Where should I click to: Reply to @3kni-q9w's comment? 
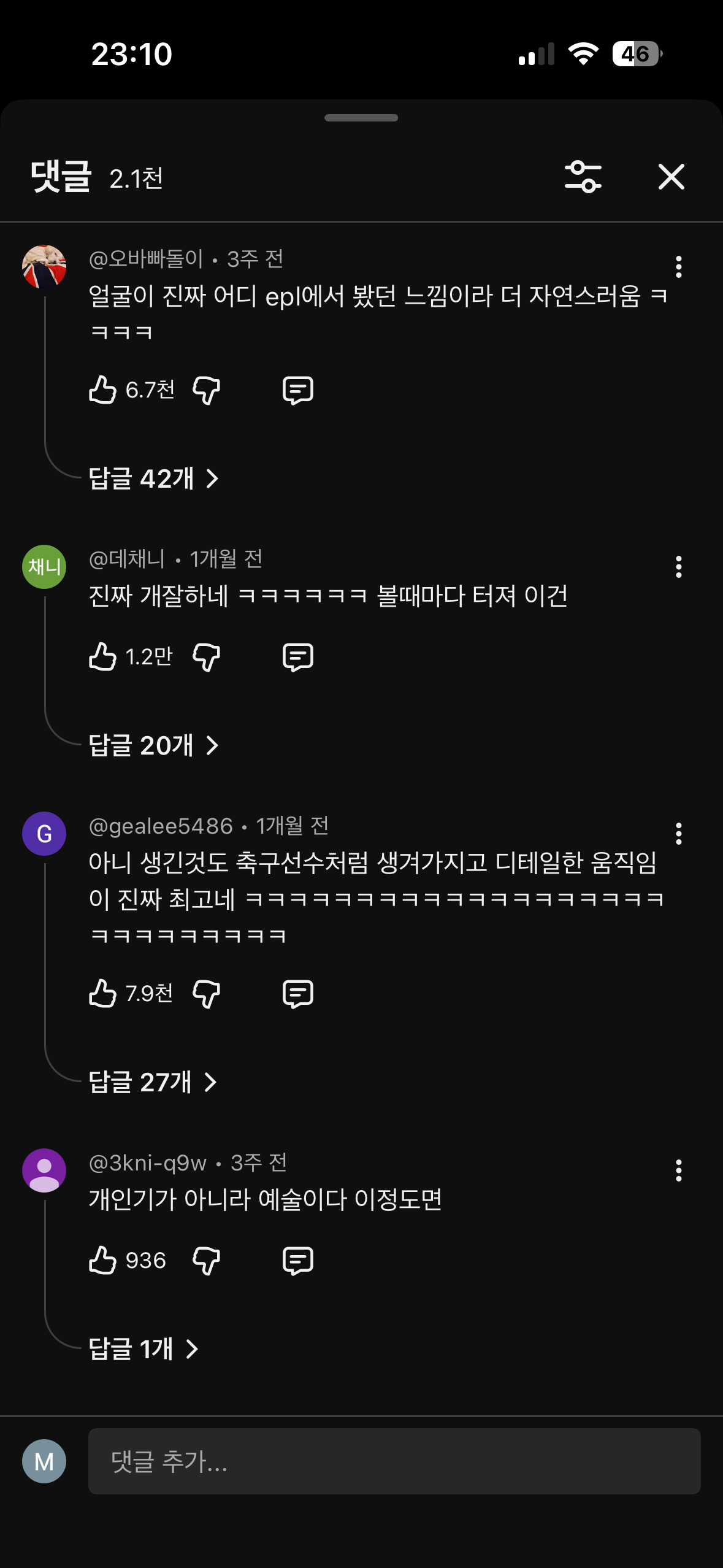(x=298, y=1260)
